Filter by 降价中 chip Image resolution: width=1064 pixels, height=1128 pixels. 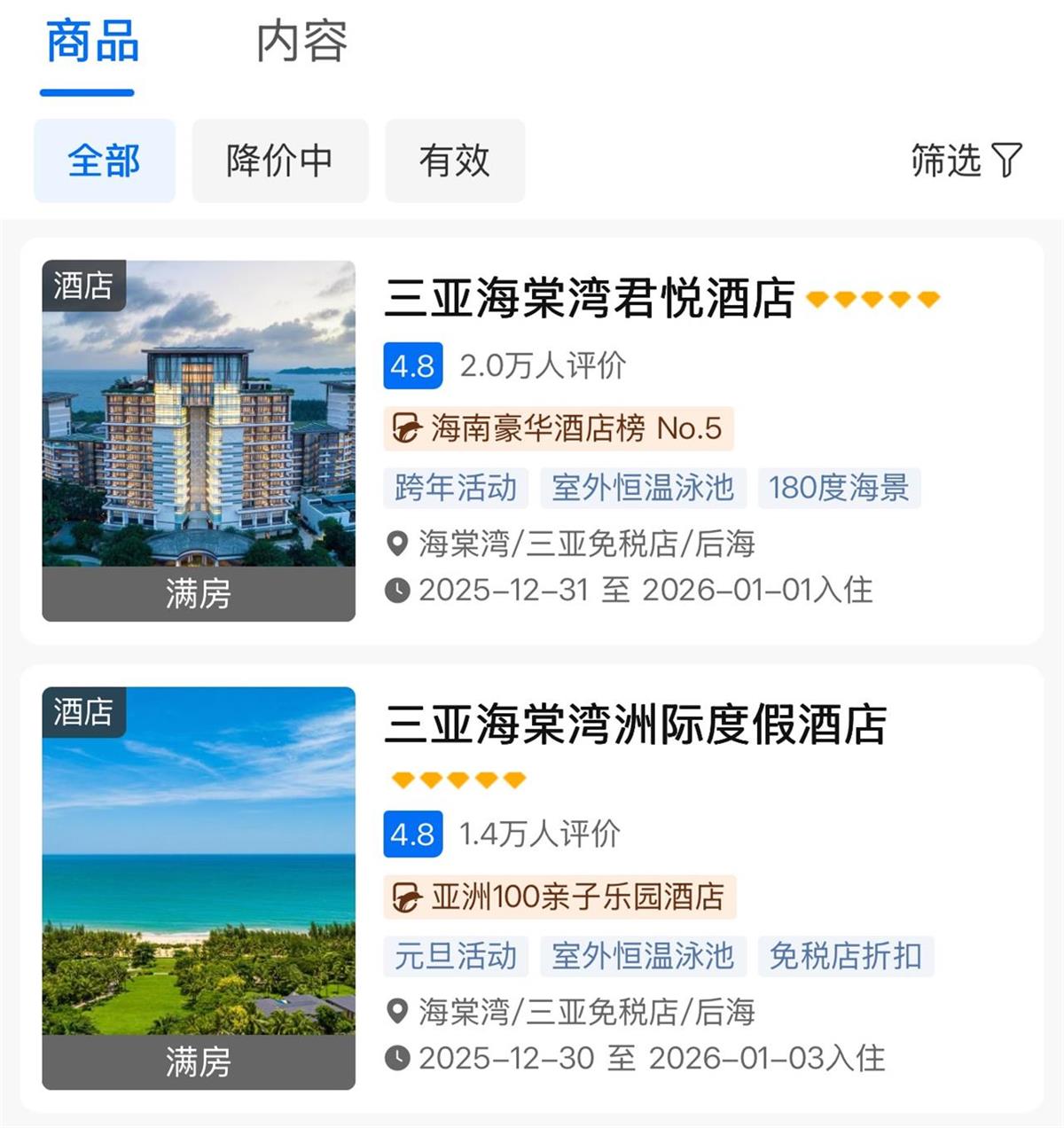click(279, 161)
